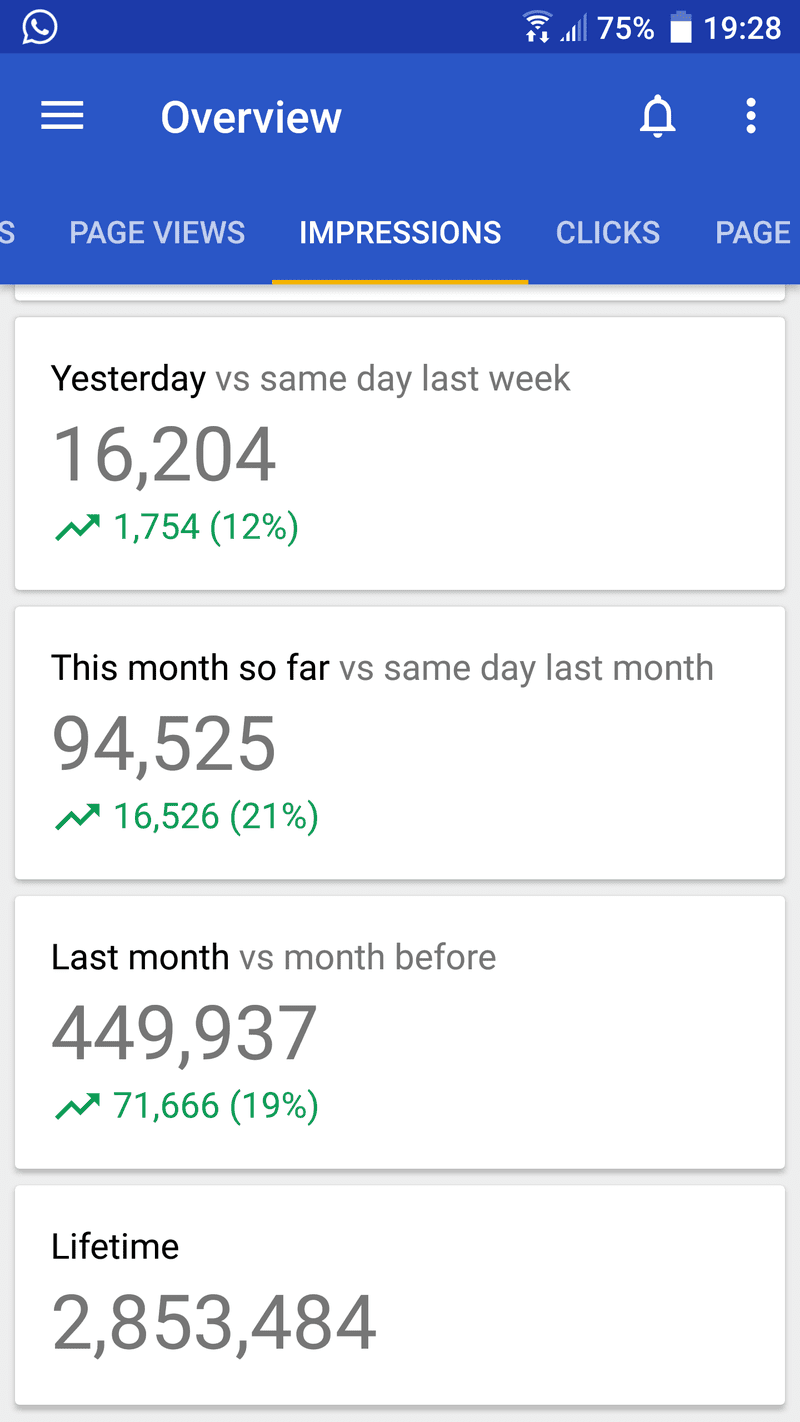Select the Impressions tab
Screen dimensions: 800x1422
400,233
